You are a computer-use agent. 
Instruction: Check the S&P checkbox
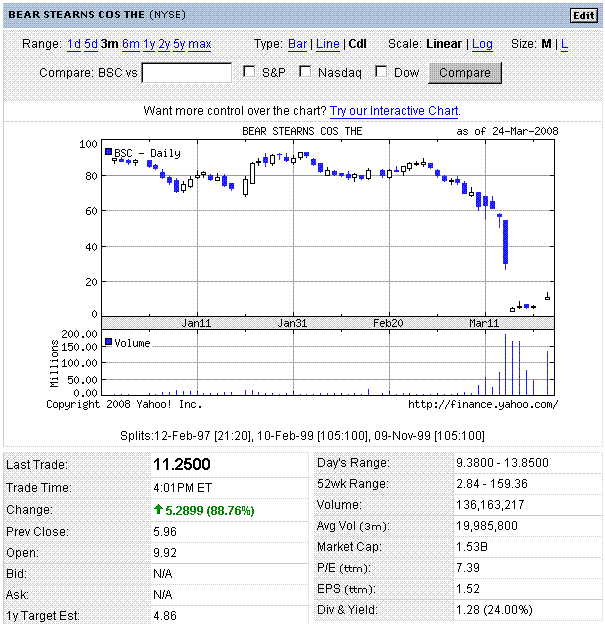250,72
